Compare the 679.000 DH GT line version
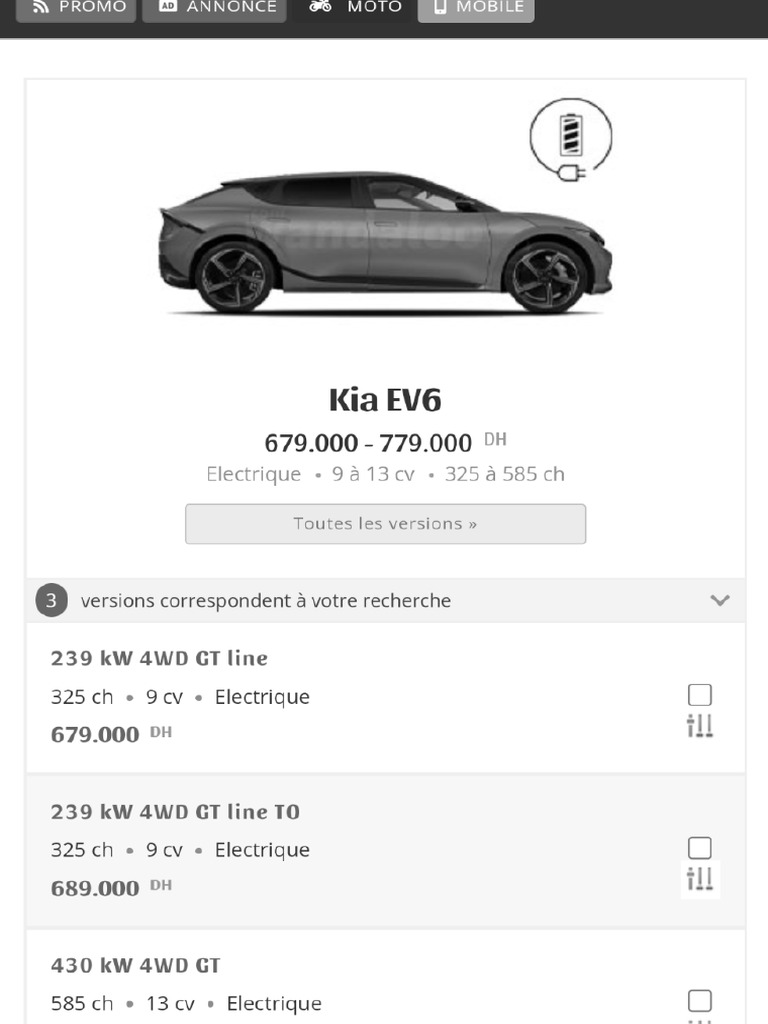Viewport: 768px width, 1024px height. point(700,726)
